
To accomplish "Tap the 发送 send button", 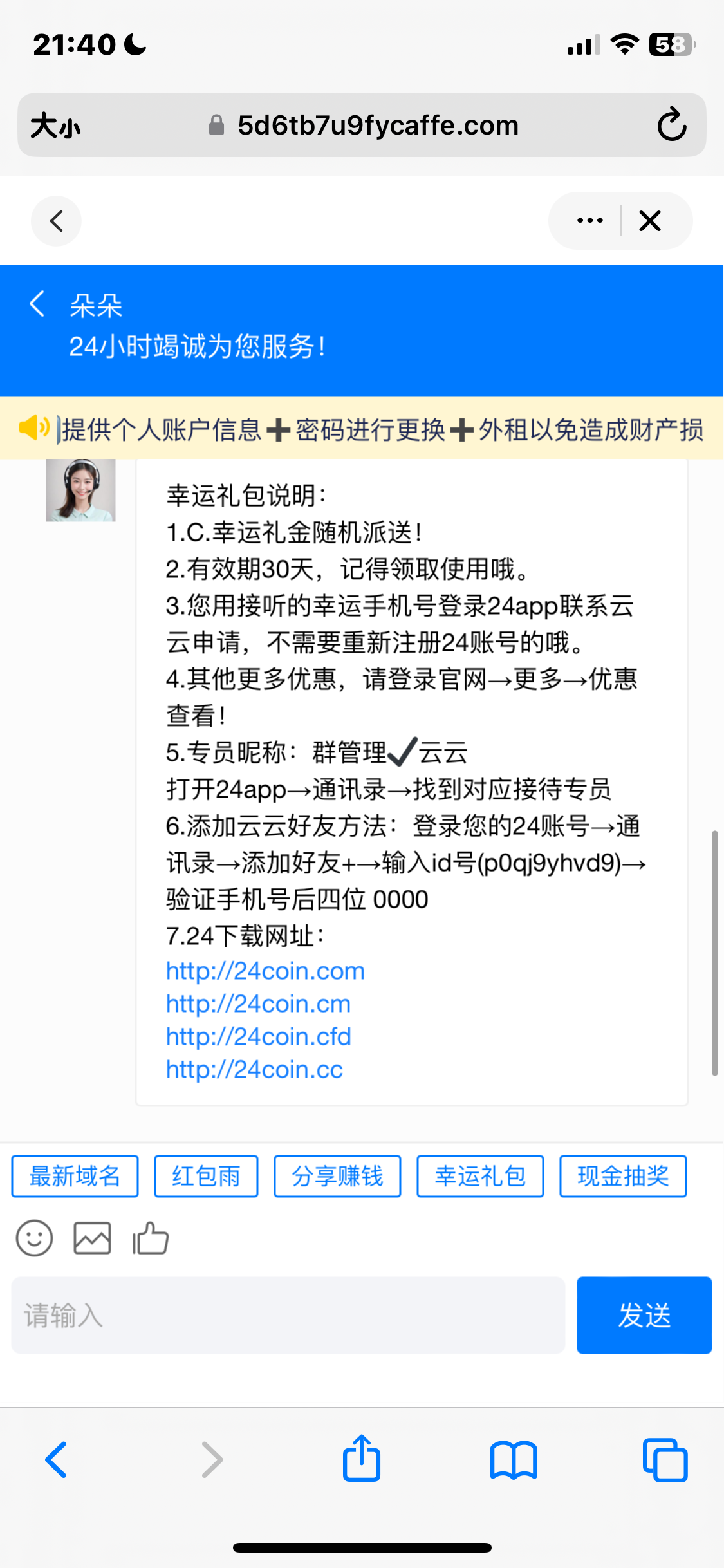I will point(644,1315).
